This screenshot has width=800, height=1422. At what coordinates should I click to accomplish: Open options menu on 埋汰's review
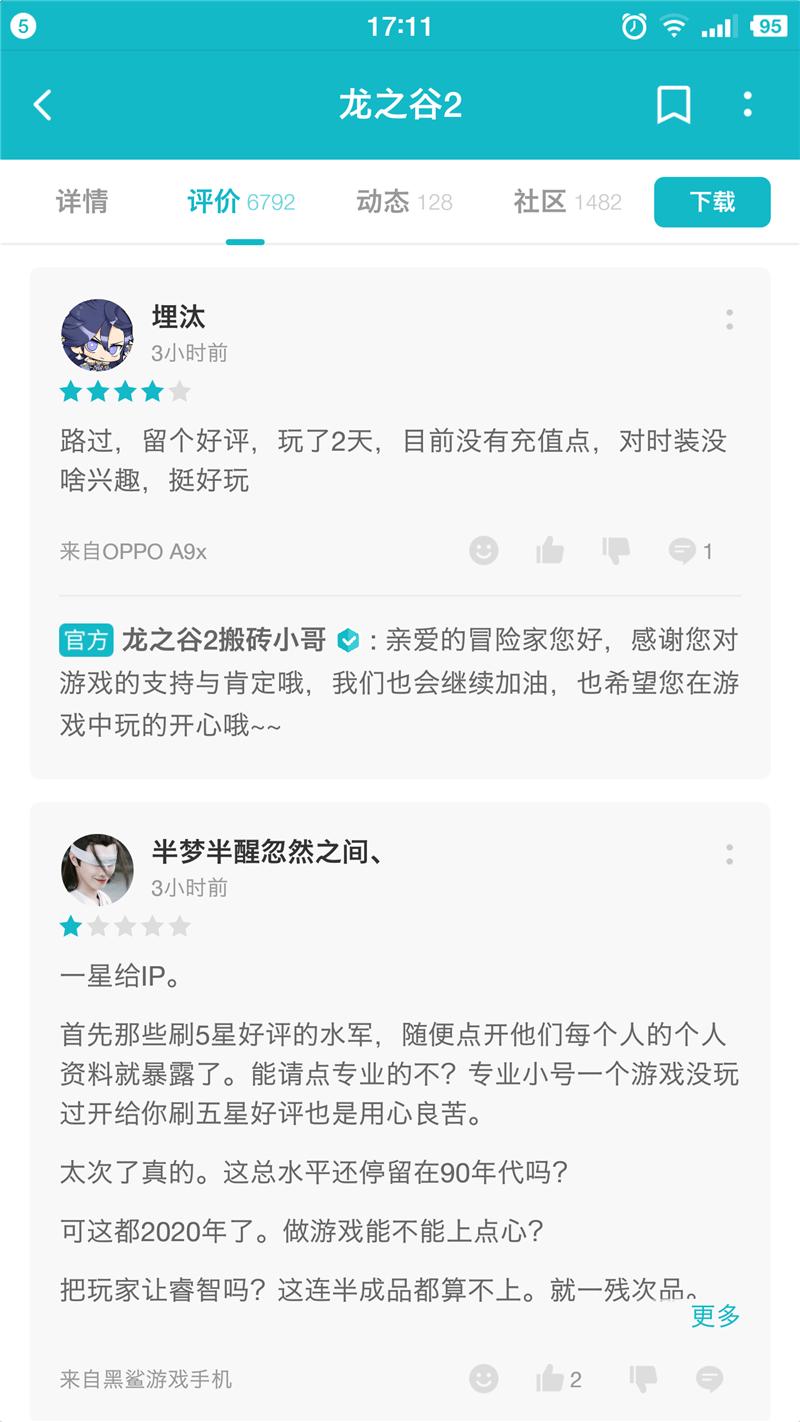(729, 318)
